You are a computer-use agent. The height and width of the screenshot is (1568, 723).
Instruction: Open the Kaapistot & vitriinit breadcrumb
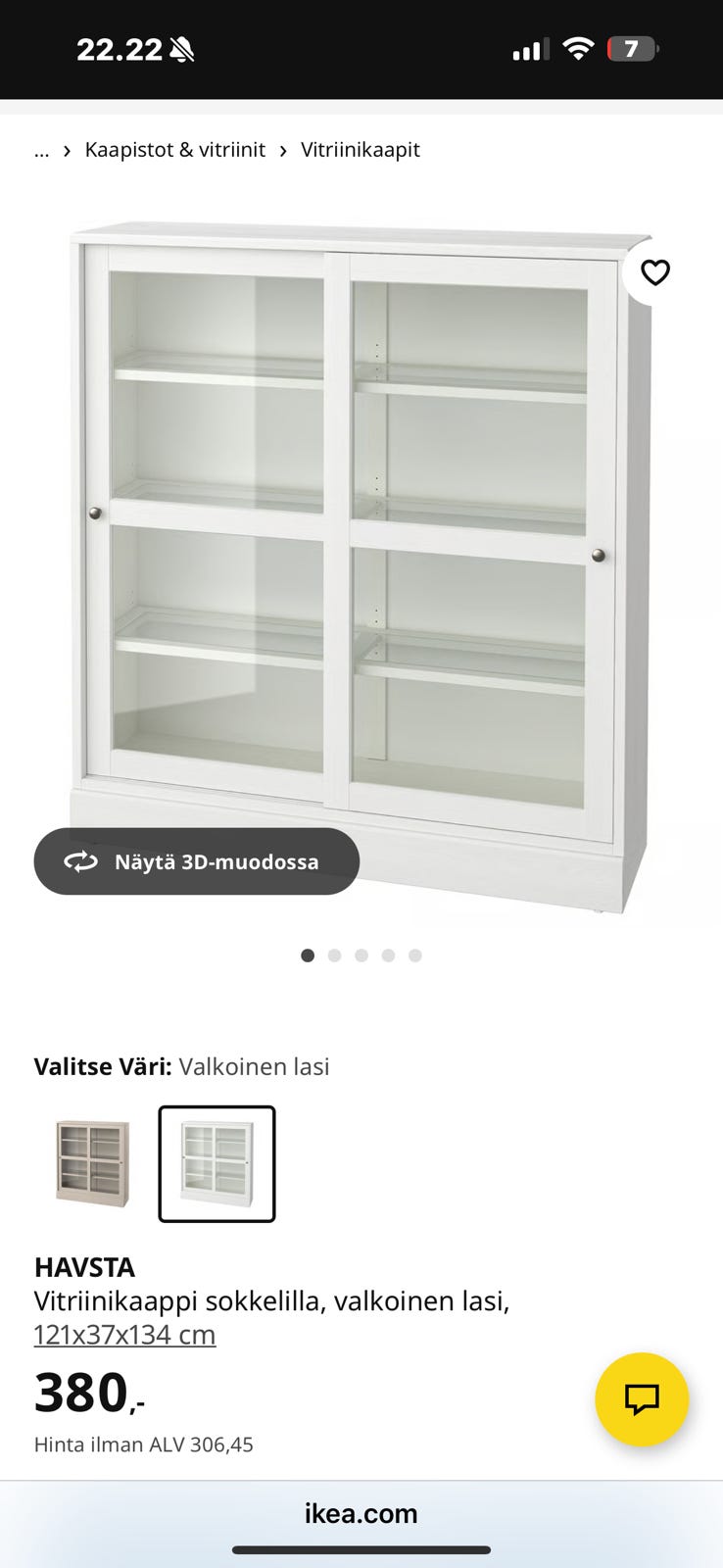click(x=174, y=150)
